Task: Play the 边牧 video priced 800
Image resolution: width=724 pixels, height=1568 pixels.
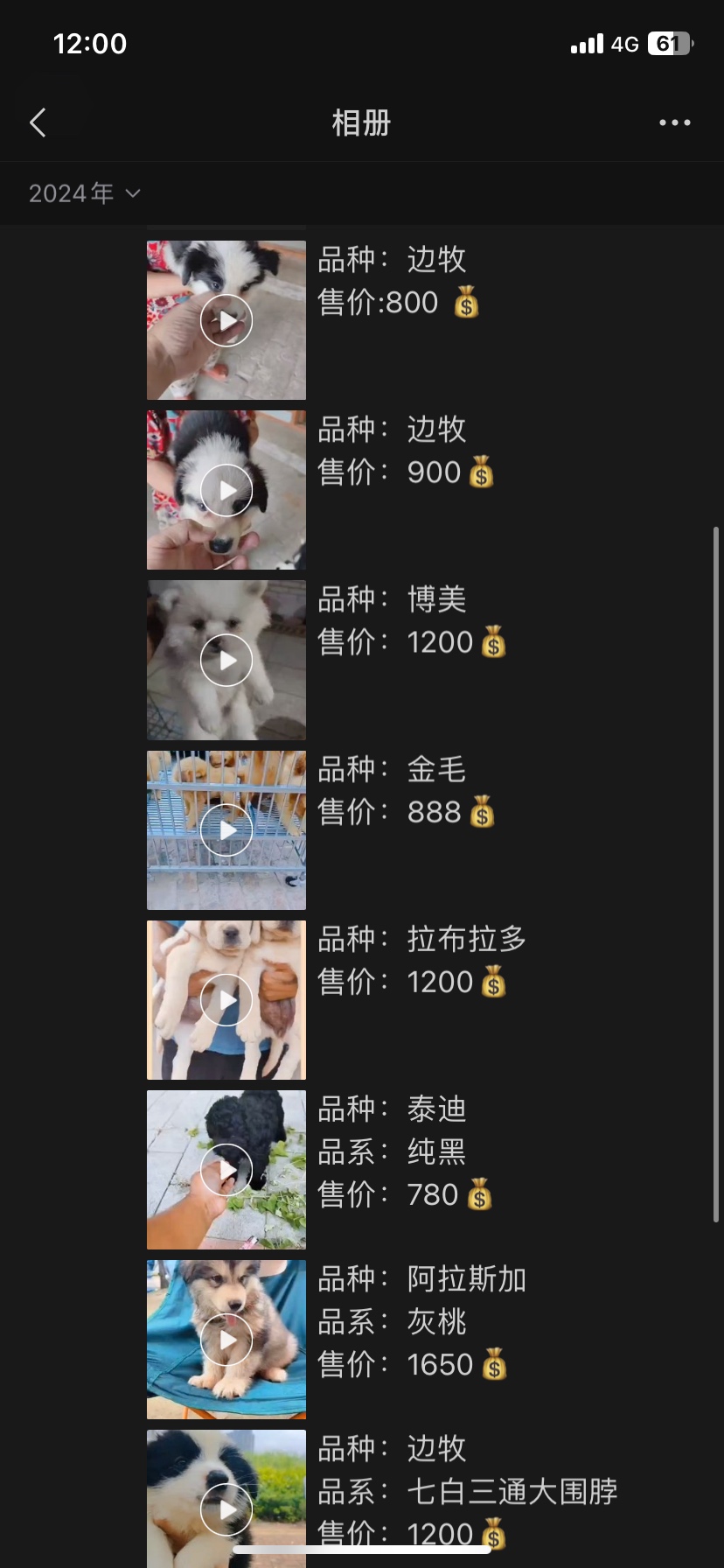Action: point(226,320)
